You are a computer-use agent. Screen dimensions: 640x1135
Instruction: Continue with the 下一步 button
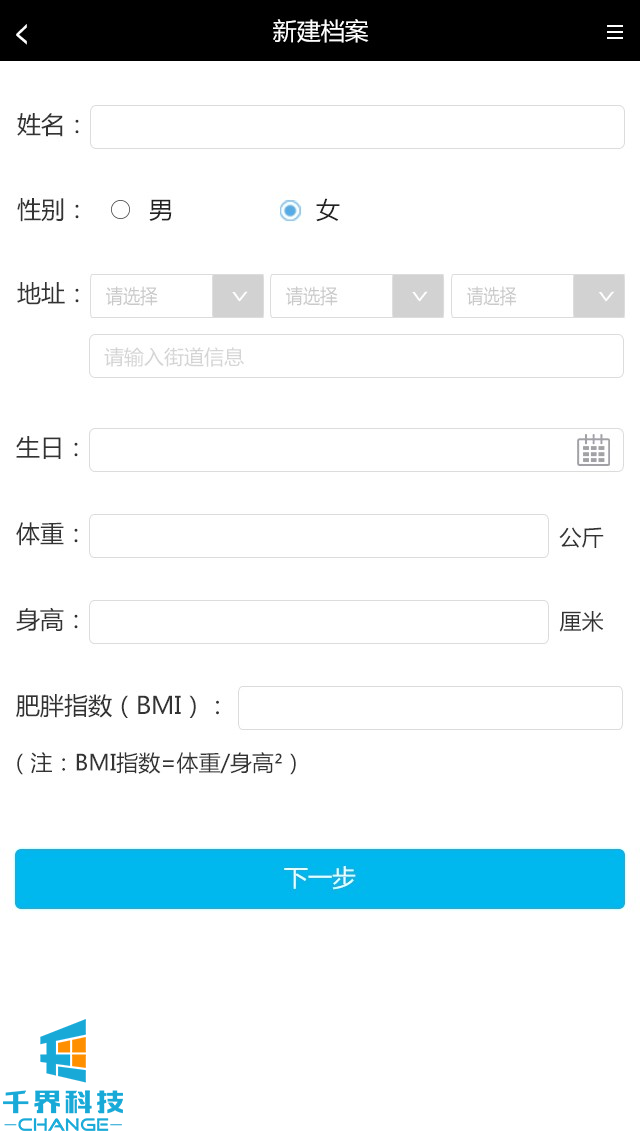[320, 879]
